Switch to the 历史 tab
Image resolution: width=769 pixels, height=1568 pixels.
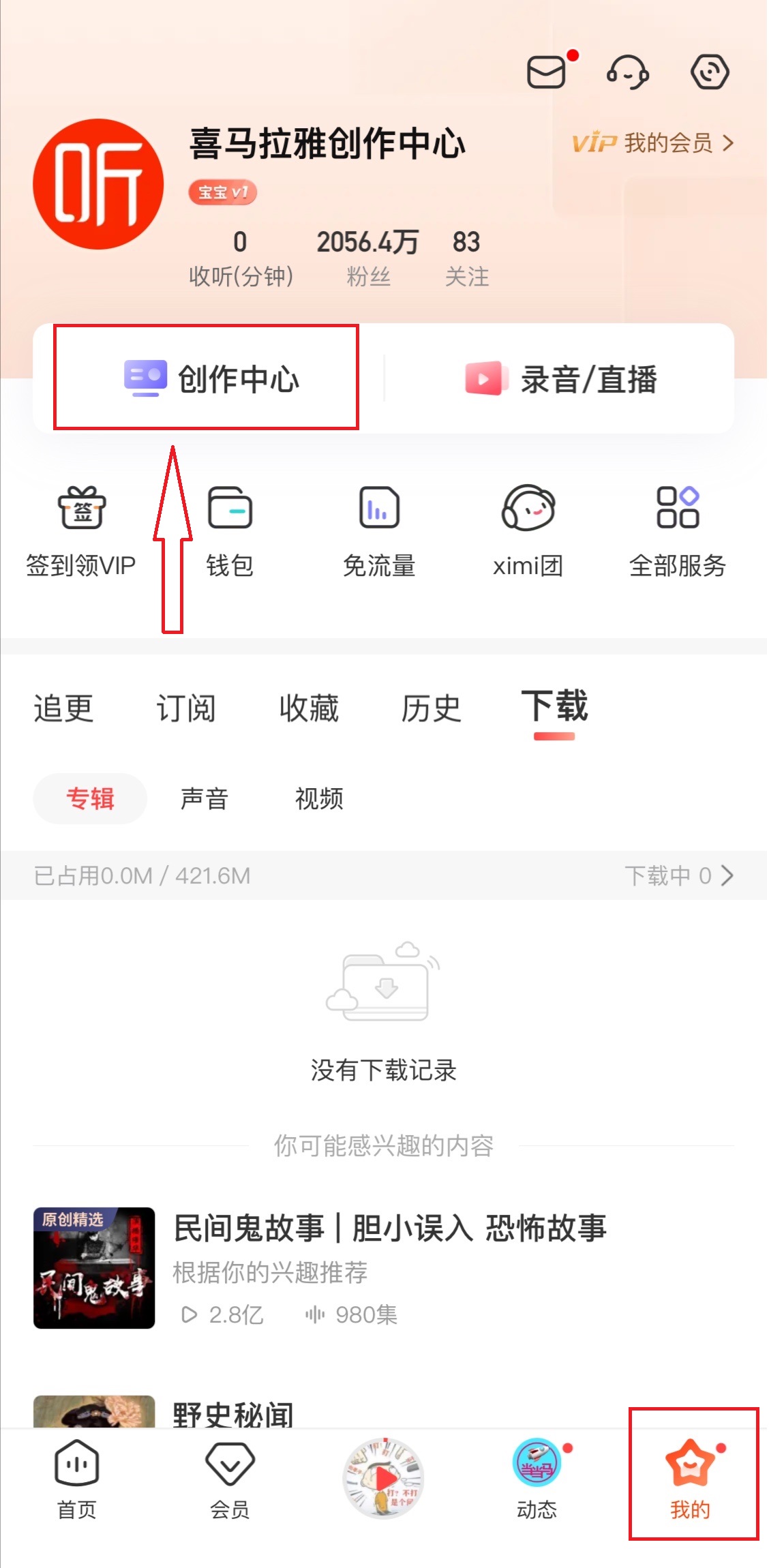click(x=431, y=708)
